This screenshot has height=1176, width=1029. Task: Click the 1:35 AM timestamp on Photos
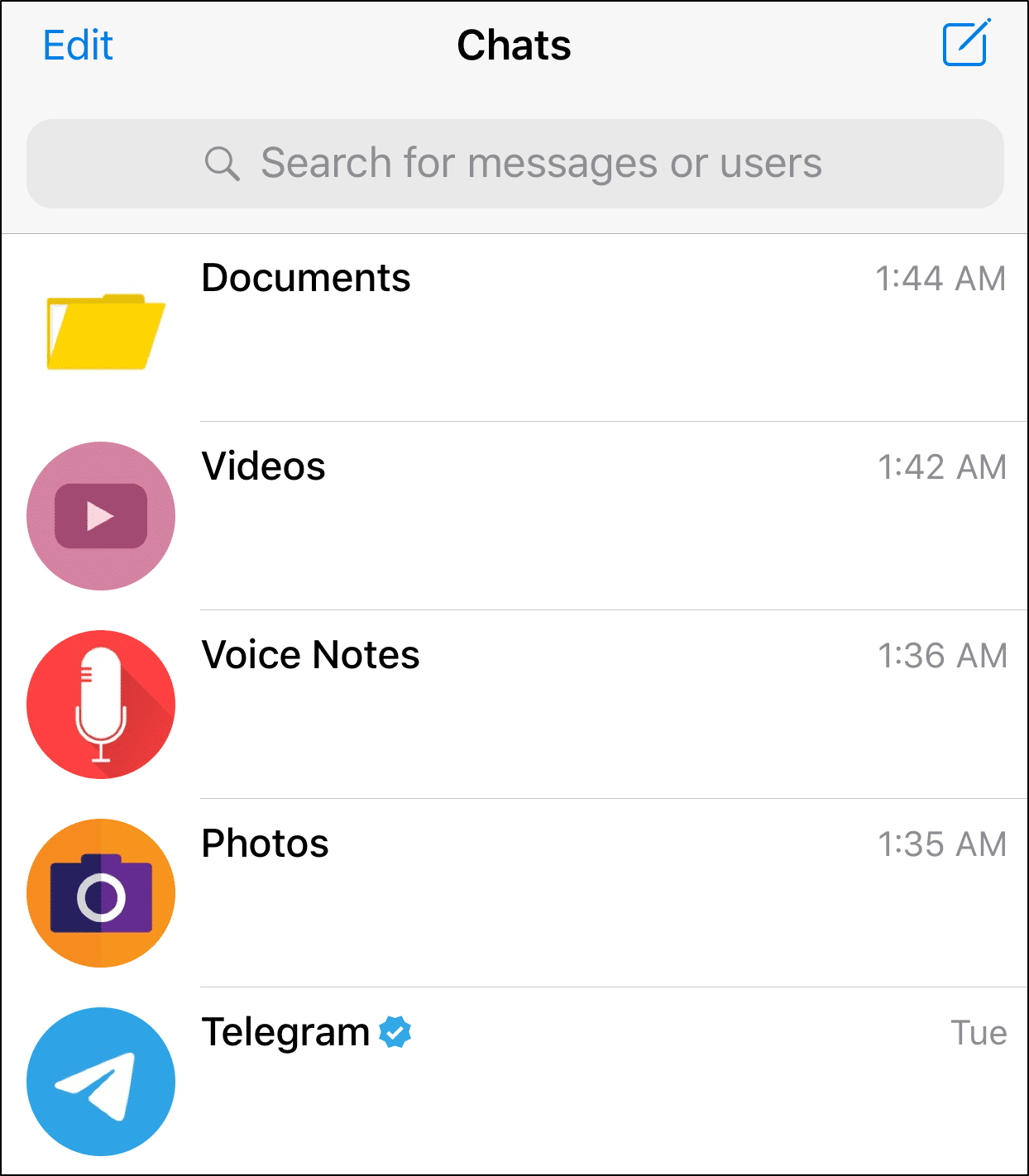[x=940, y=844]
